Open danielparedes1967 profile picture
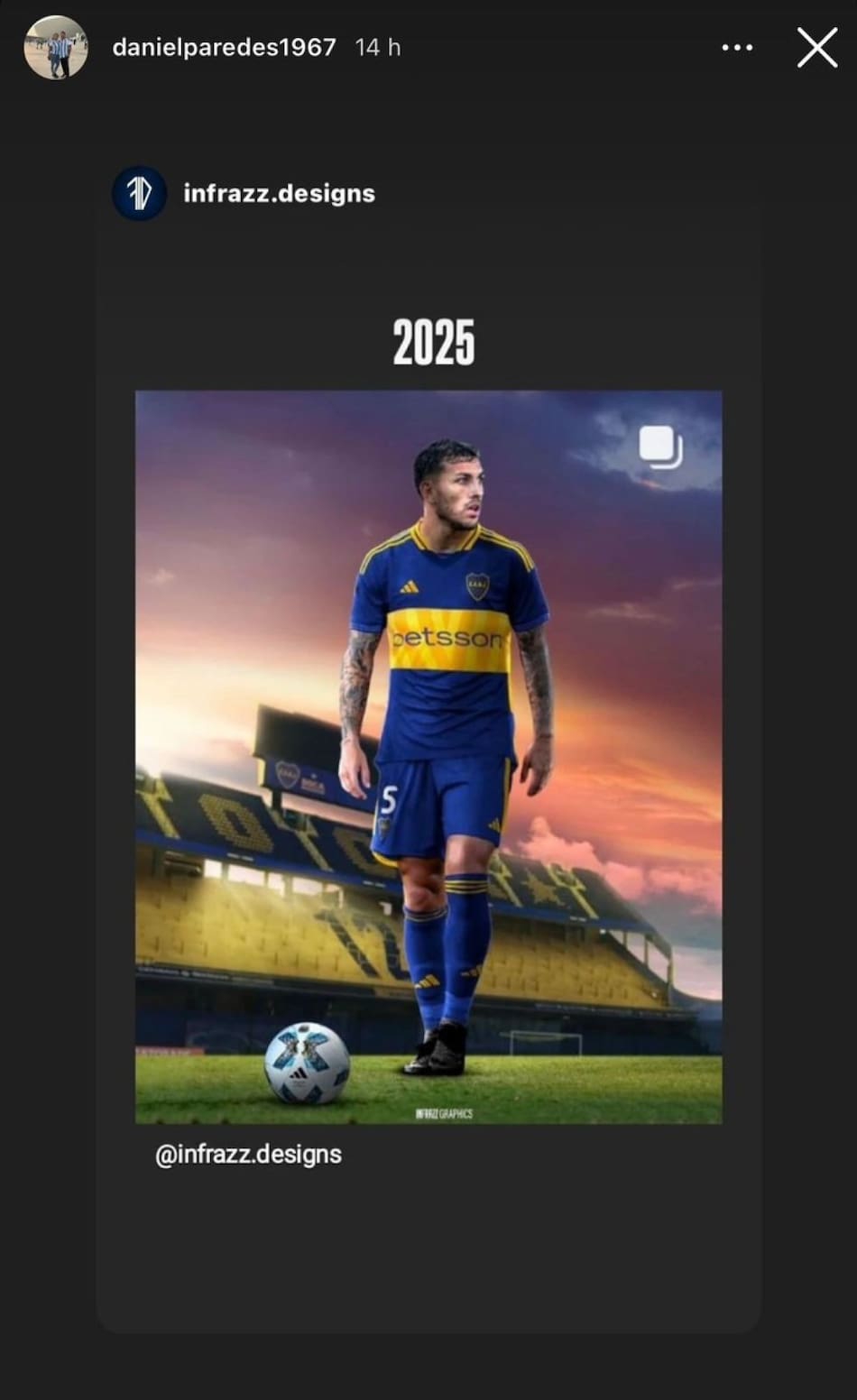 click(x=56, y=48)
